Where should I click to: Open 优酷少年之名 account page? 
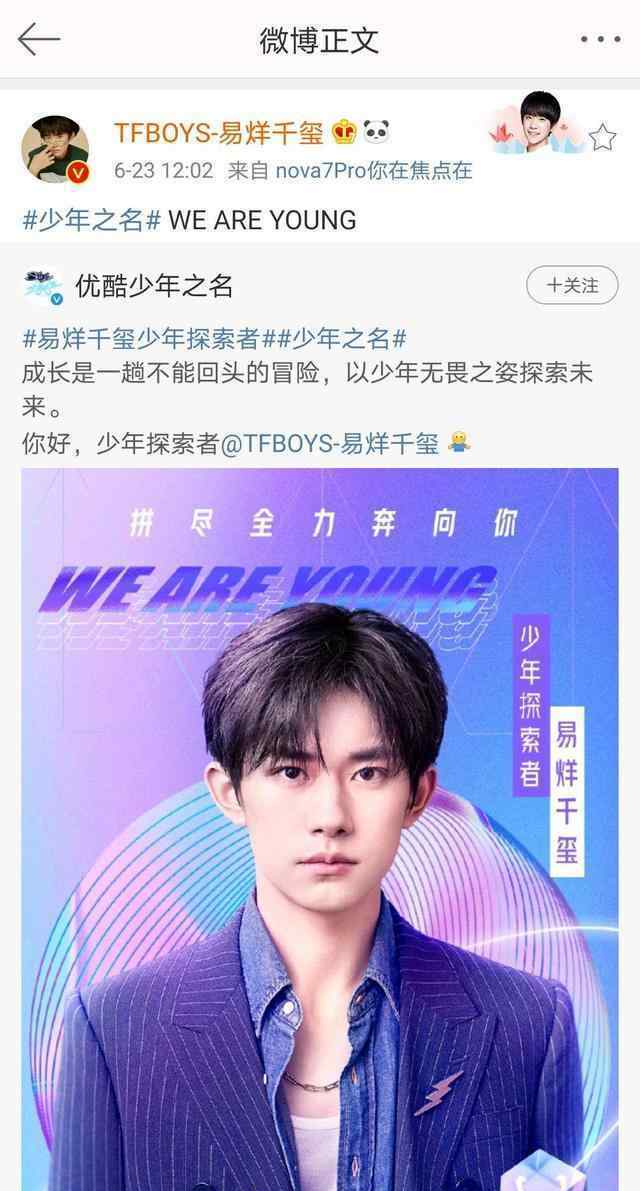(x=154, y=287)
